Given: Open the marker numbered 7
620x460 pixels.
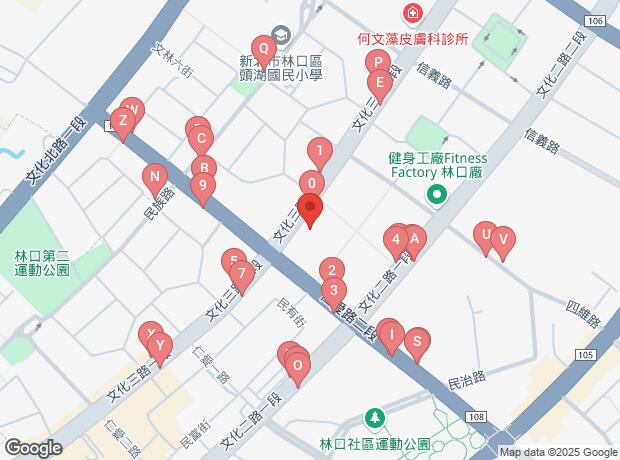Looking at the screenshot, I should 239,272.
